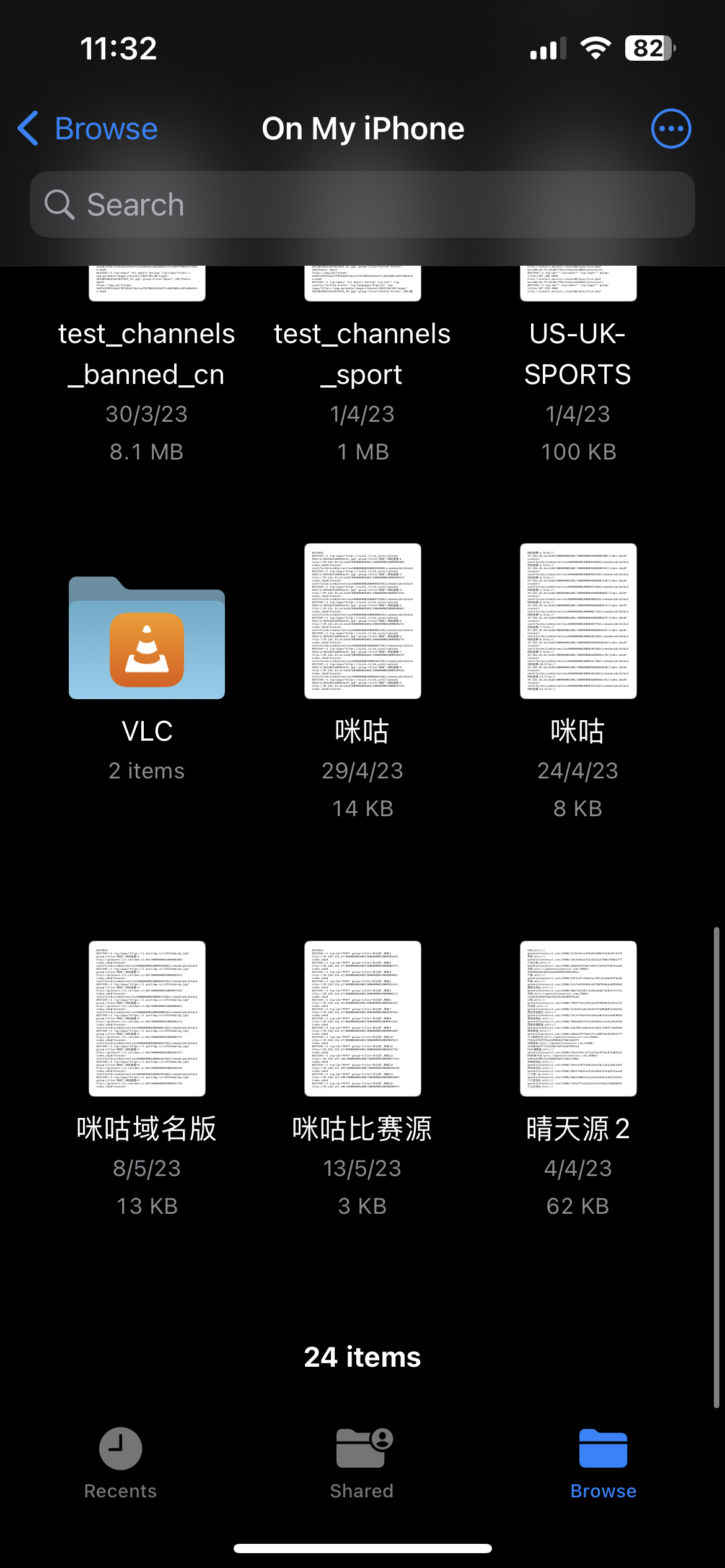The height and width of the screenshot is (1568, 725).
Task: Open the 咪咕 file dated 29/4/23
Action: click(362, 621)
